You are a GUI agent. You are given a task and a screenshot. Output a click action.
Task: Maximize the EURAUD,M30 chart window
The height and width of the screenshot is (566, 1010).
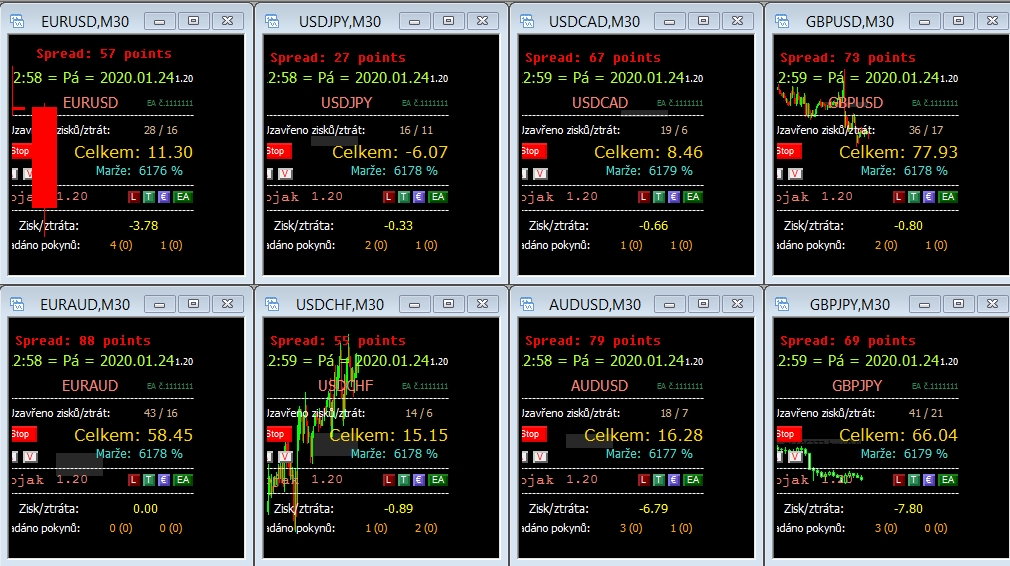pos(193,303)
